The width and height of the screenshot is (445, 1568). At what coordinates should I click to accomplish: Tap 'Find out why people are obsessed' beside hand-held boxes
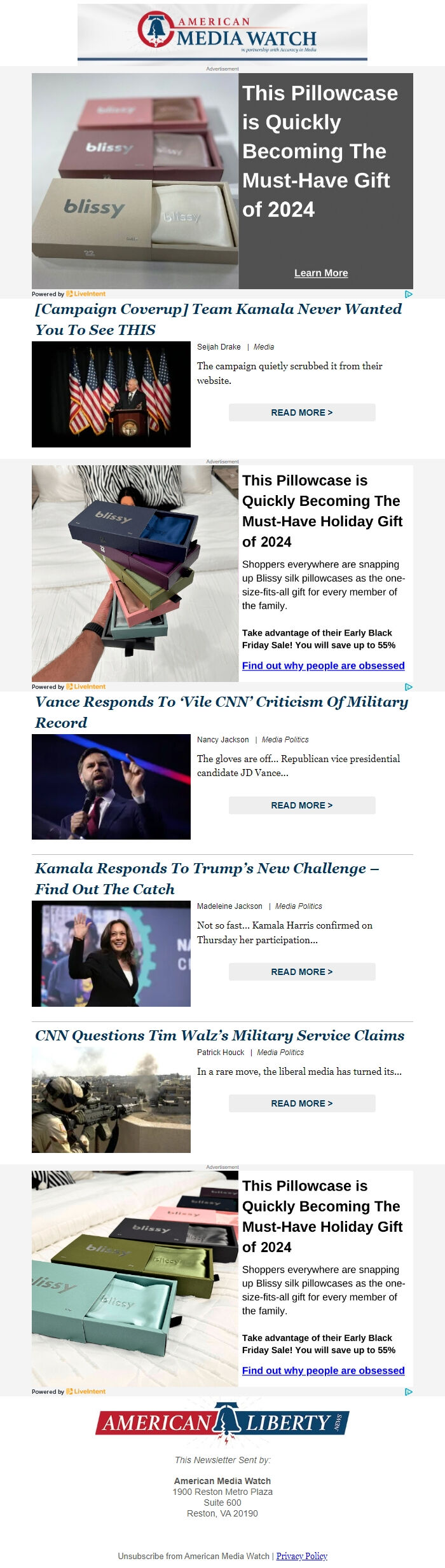coord(323,665)
